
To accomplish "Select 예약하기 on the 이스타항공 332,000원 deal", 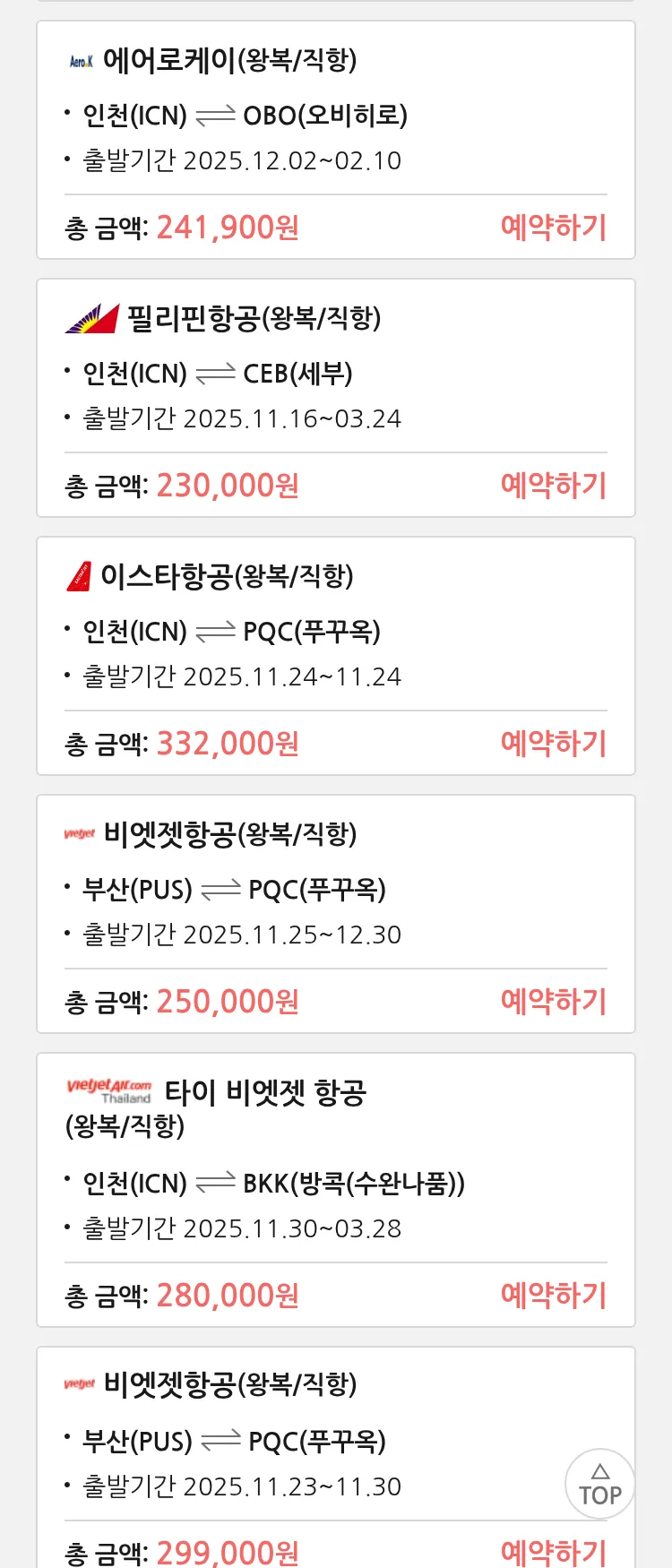I will click(x=553, y=744).
